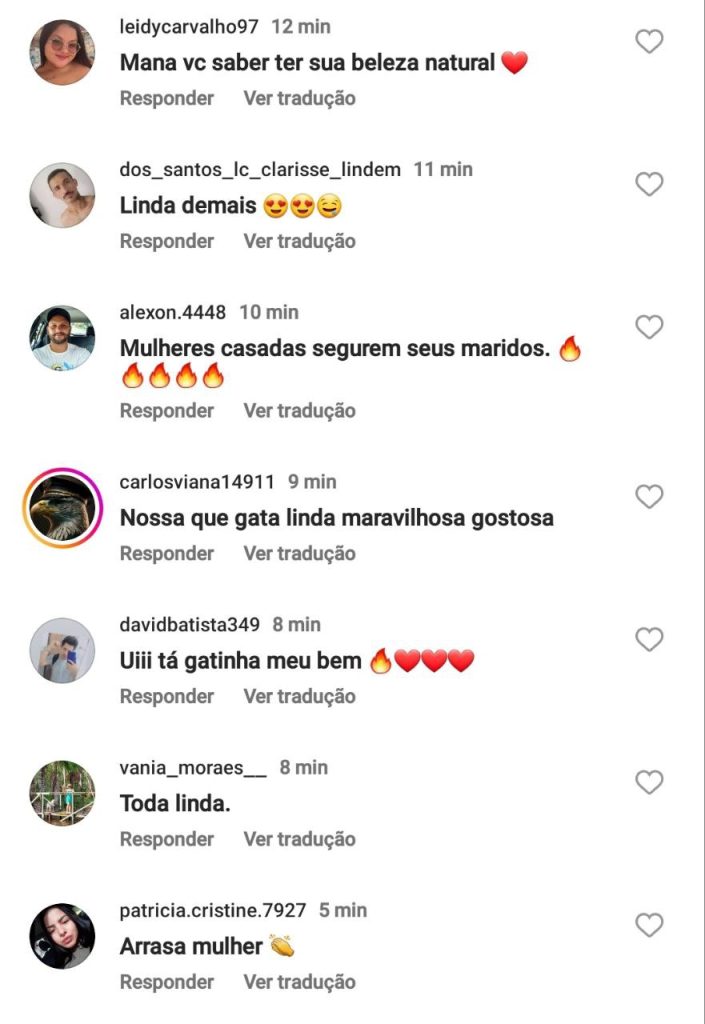Like alexon.4448's comment

pyautogui.click(x=650, y=327)
